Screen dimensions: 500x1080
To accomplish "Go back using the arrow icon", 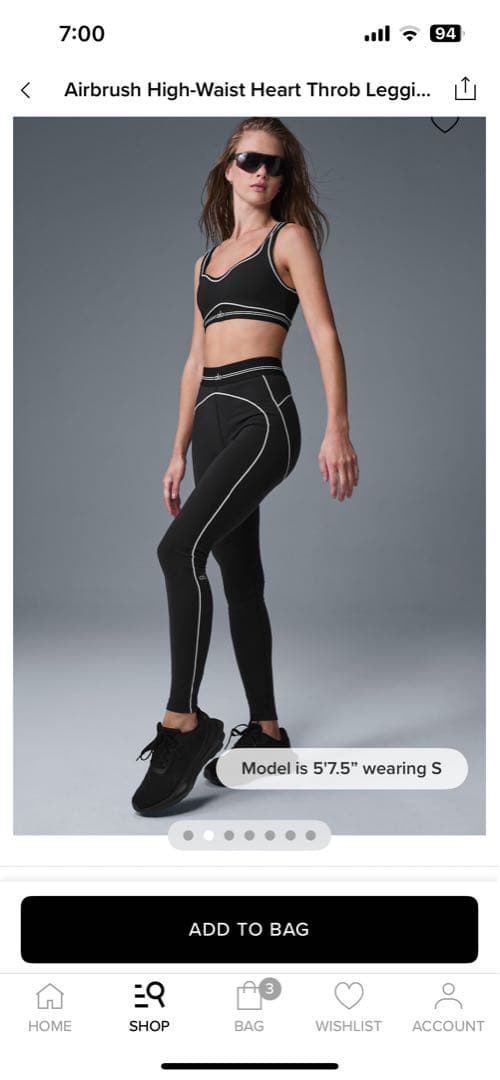I will click(x=25, y=90).
